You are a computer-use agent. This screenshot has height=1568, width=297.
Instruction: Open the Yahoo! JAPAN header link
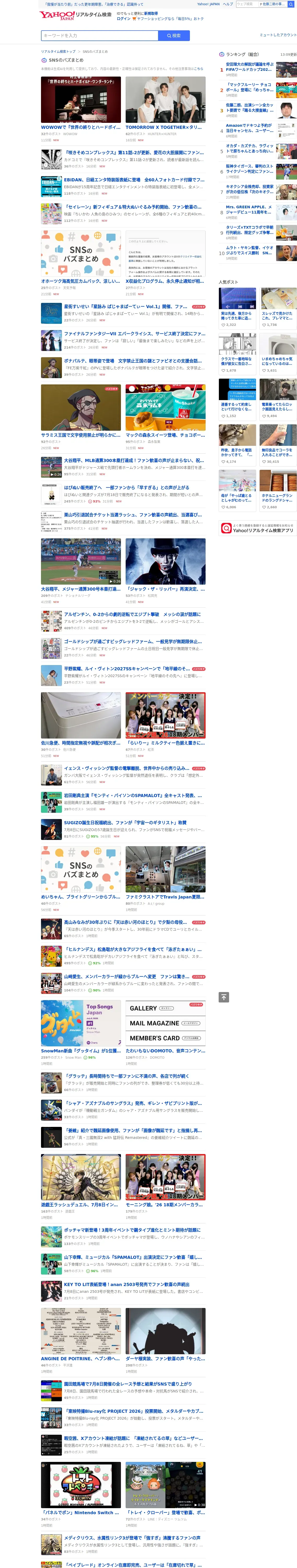(x=208, y=4)
